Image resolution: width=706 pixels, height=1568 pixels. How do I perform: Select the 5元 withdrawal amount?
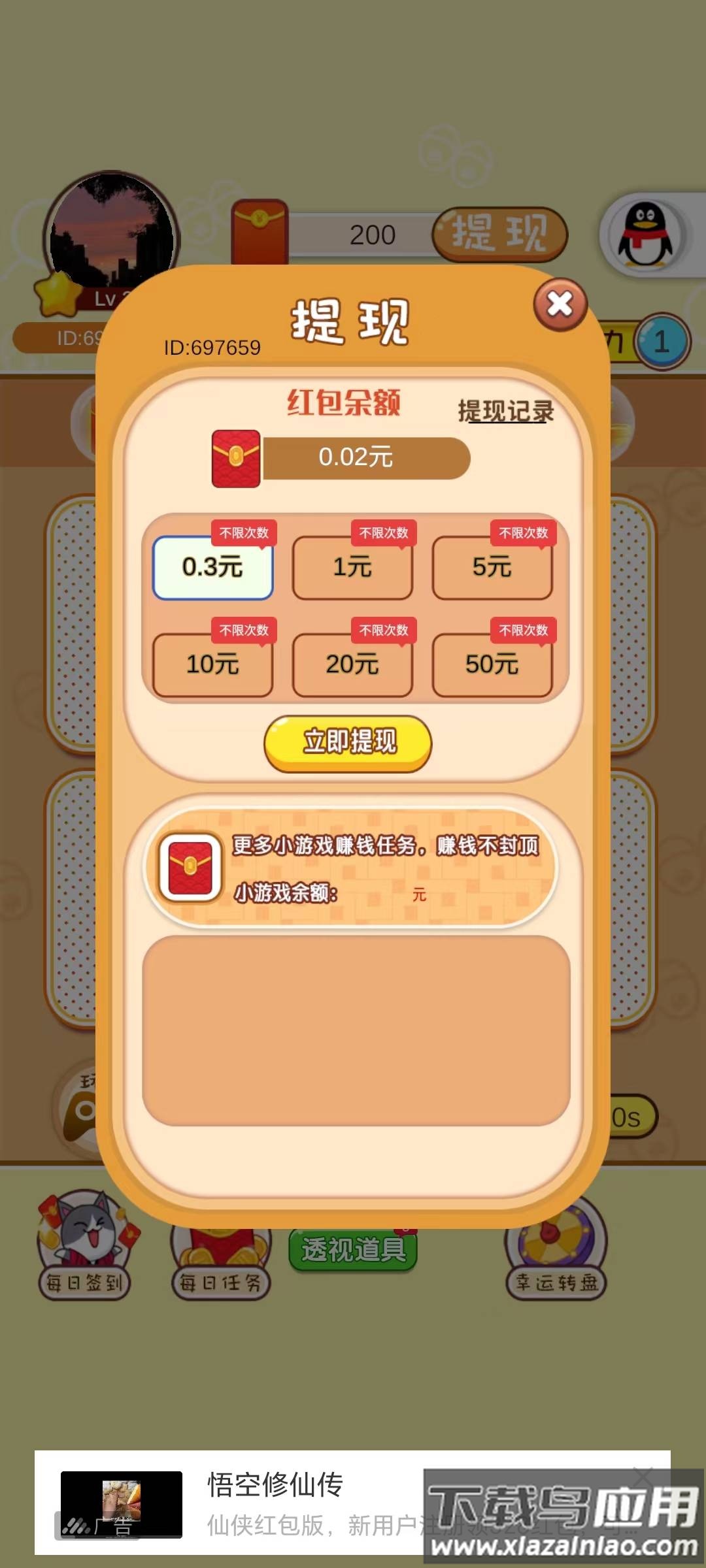coord(492,567)
